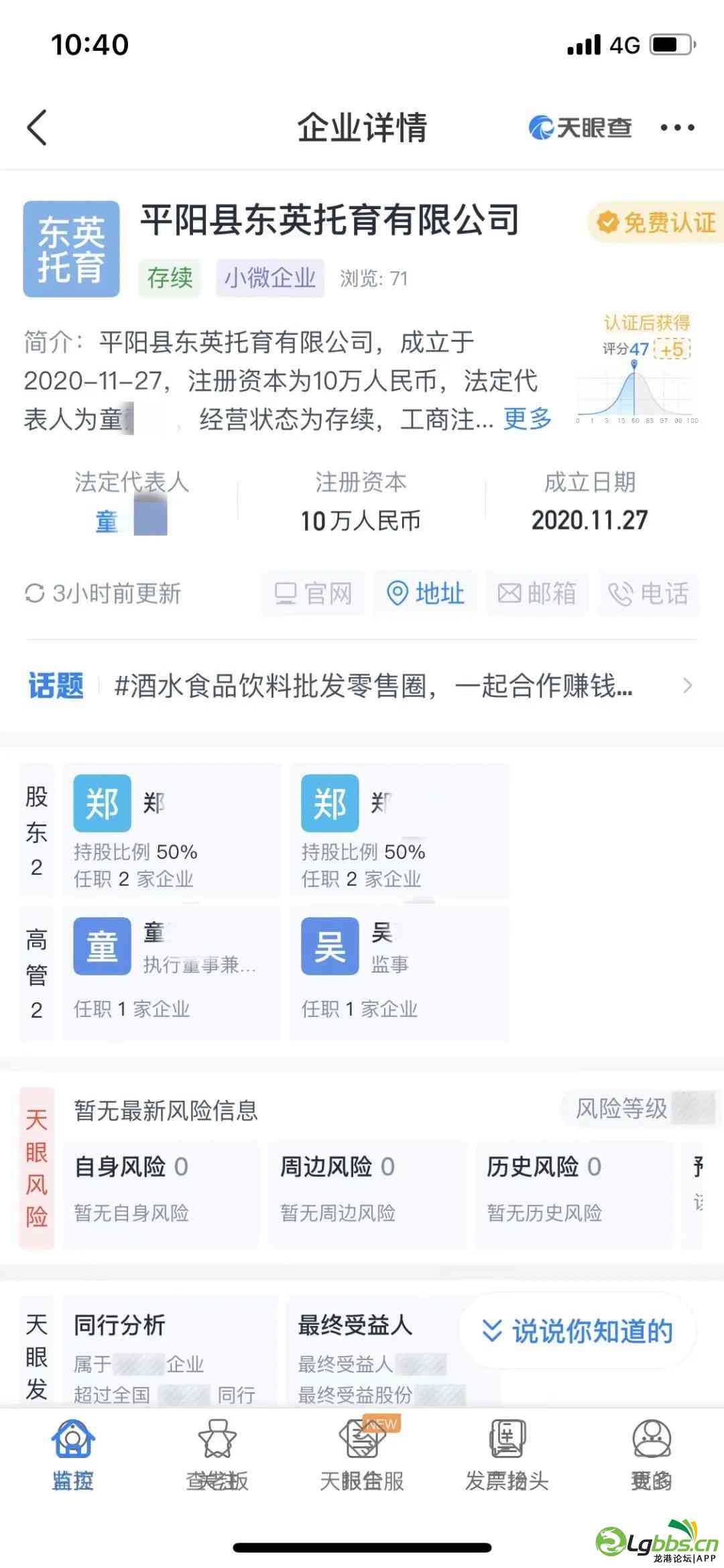724x1568 pixels.
Task: View the 自身风险 card
Action: [161, 1190]
